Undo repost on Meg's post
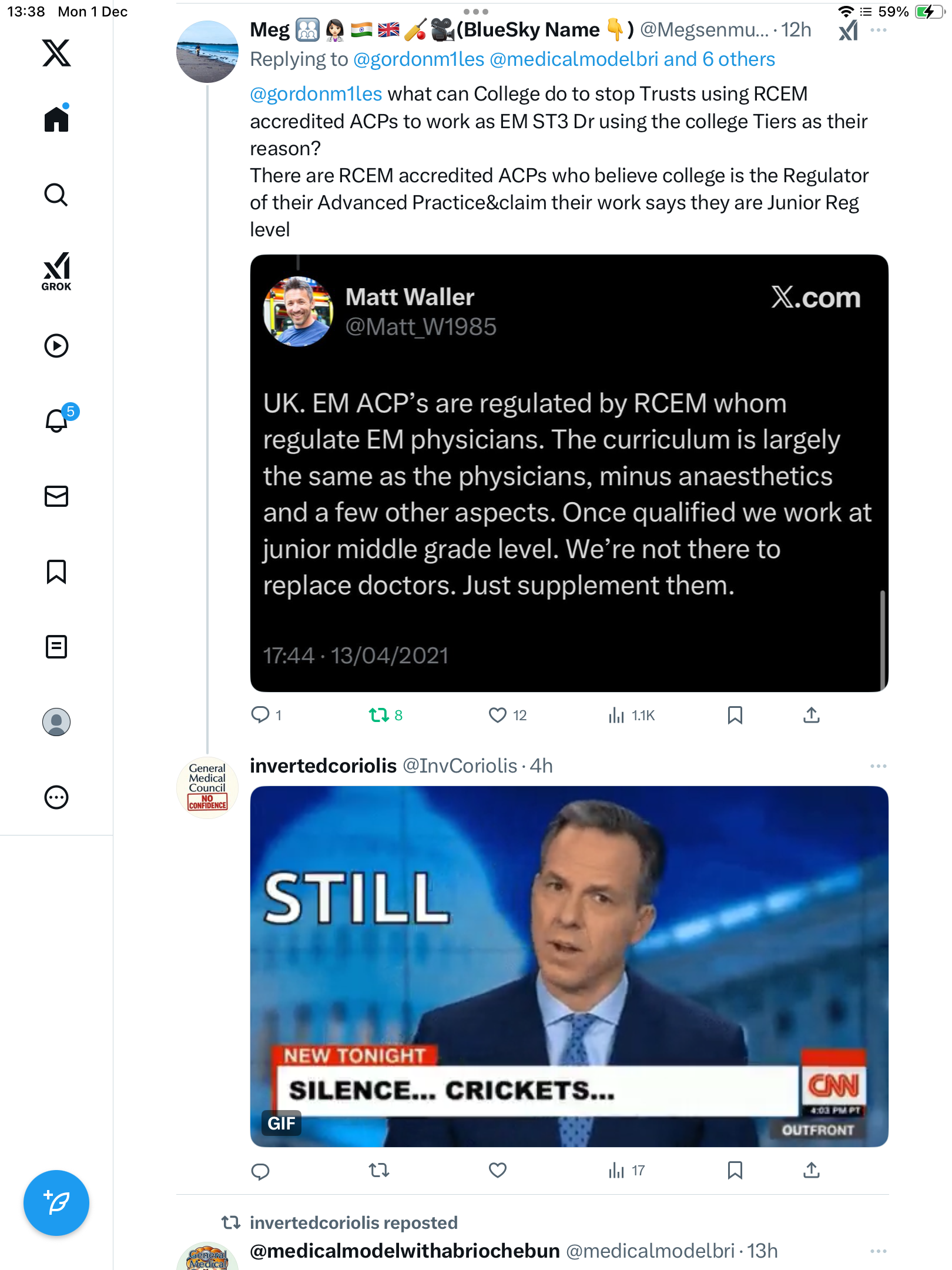The height and width of the screenshot is (1270, 952). click(x=379, y=715)
